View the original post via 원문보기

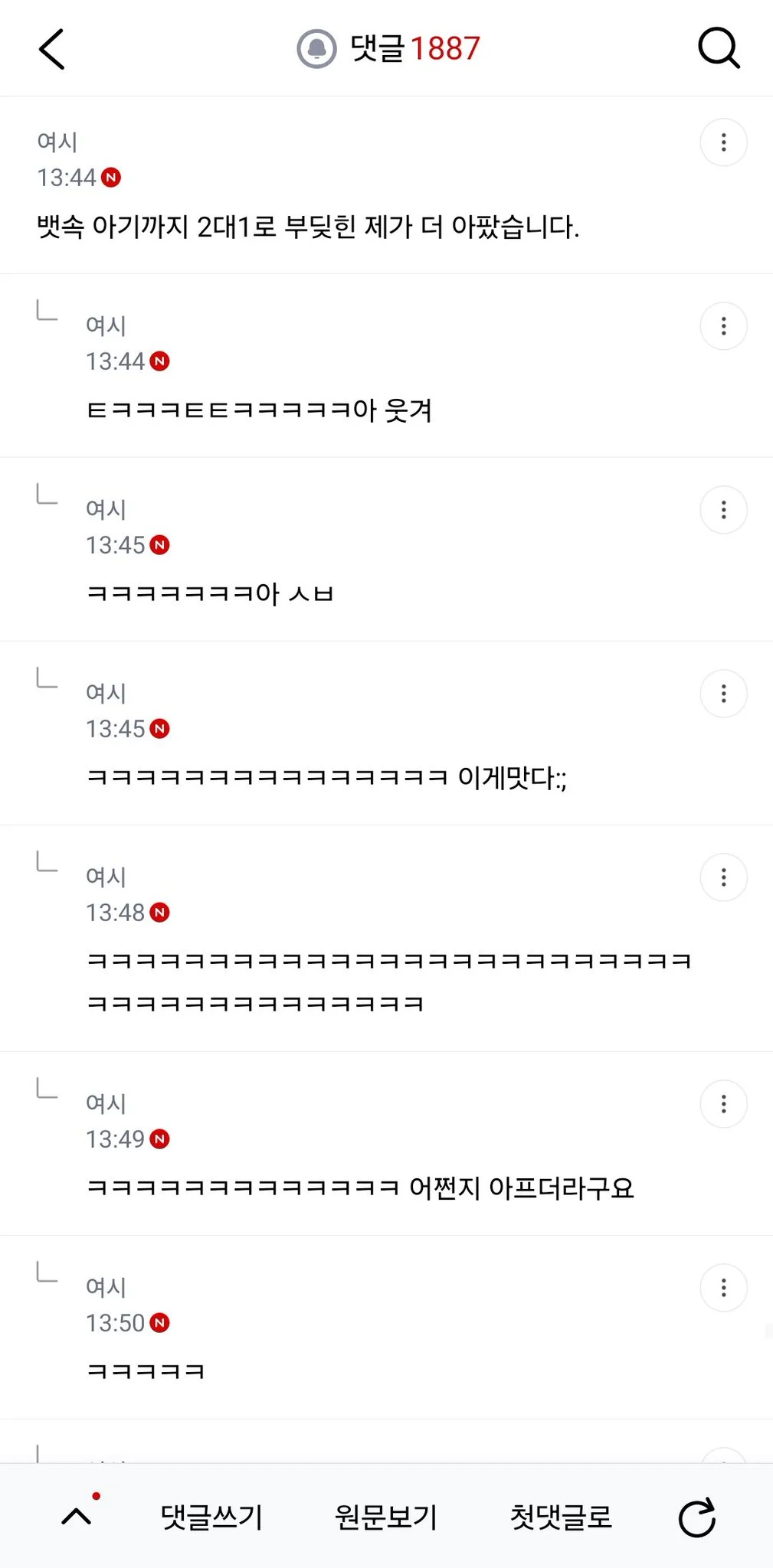pyautogui.click(x=386, y=1517)
